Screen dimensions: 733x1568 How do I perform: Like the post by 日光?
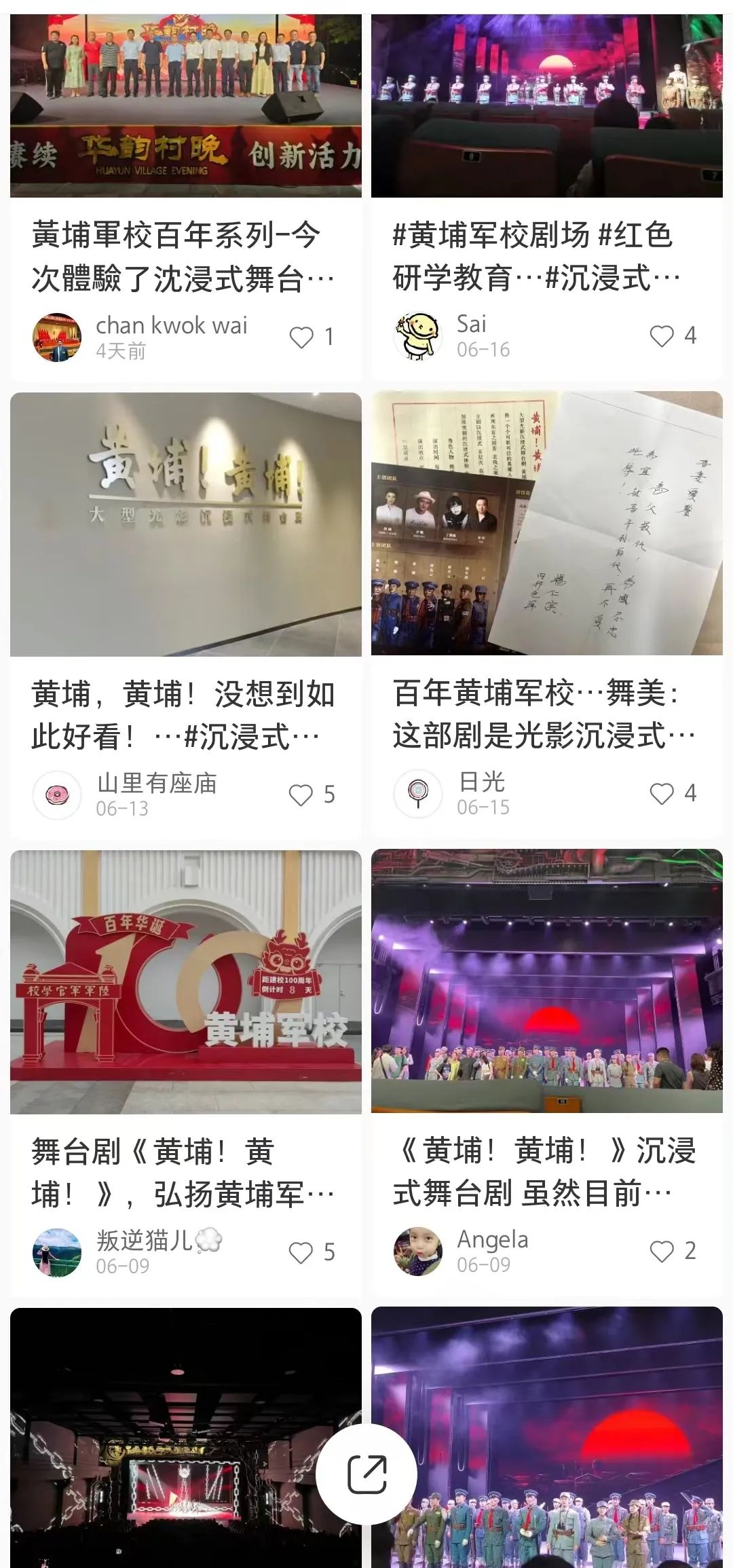click(662, 793)
